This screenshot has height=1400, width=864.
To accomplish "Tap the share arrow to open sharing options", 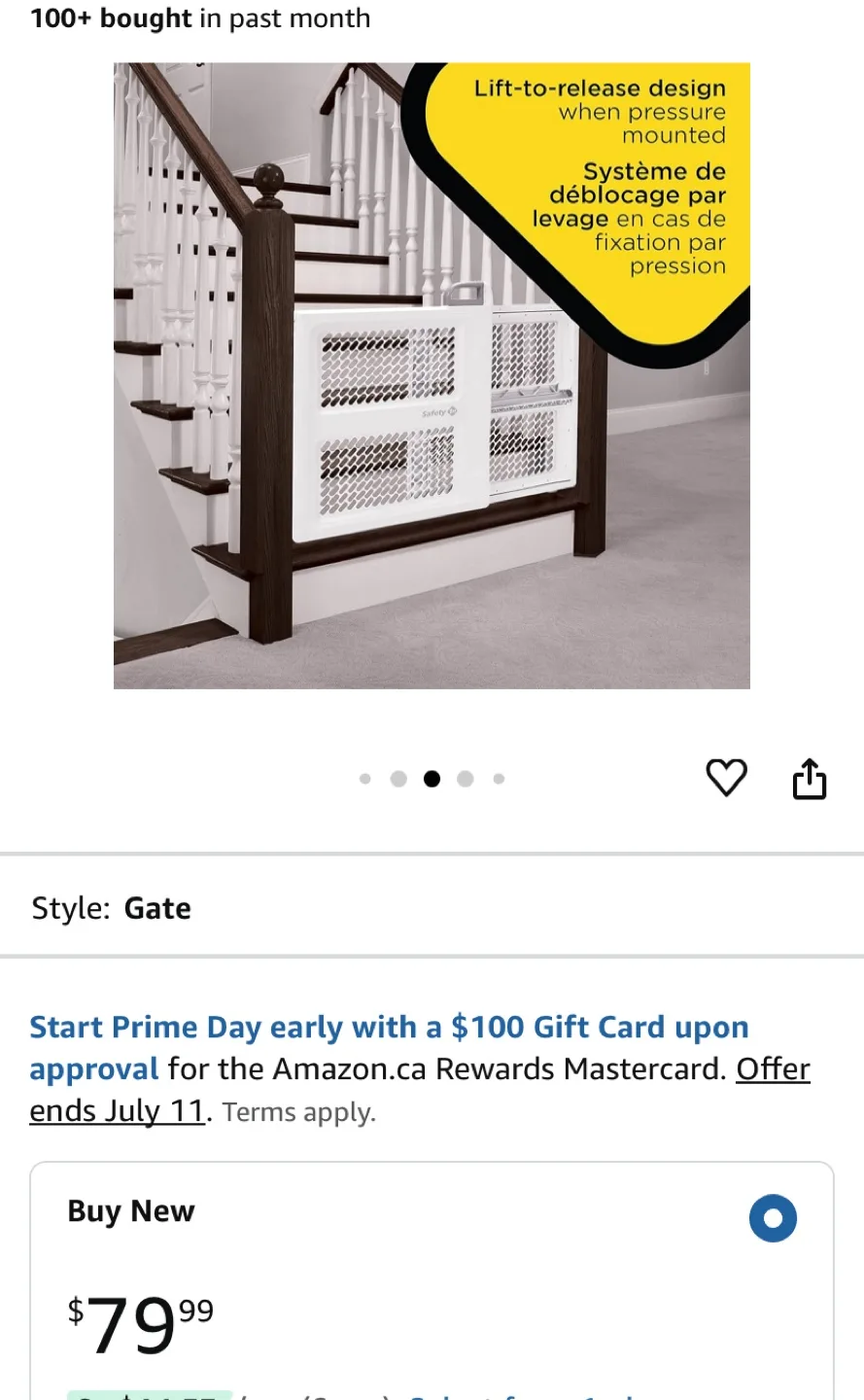I will [810, 777].
